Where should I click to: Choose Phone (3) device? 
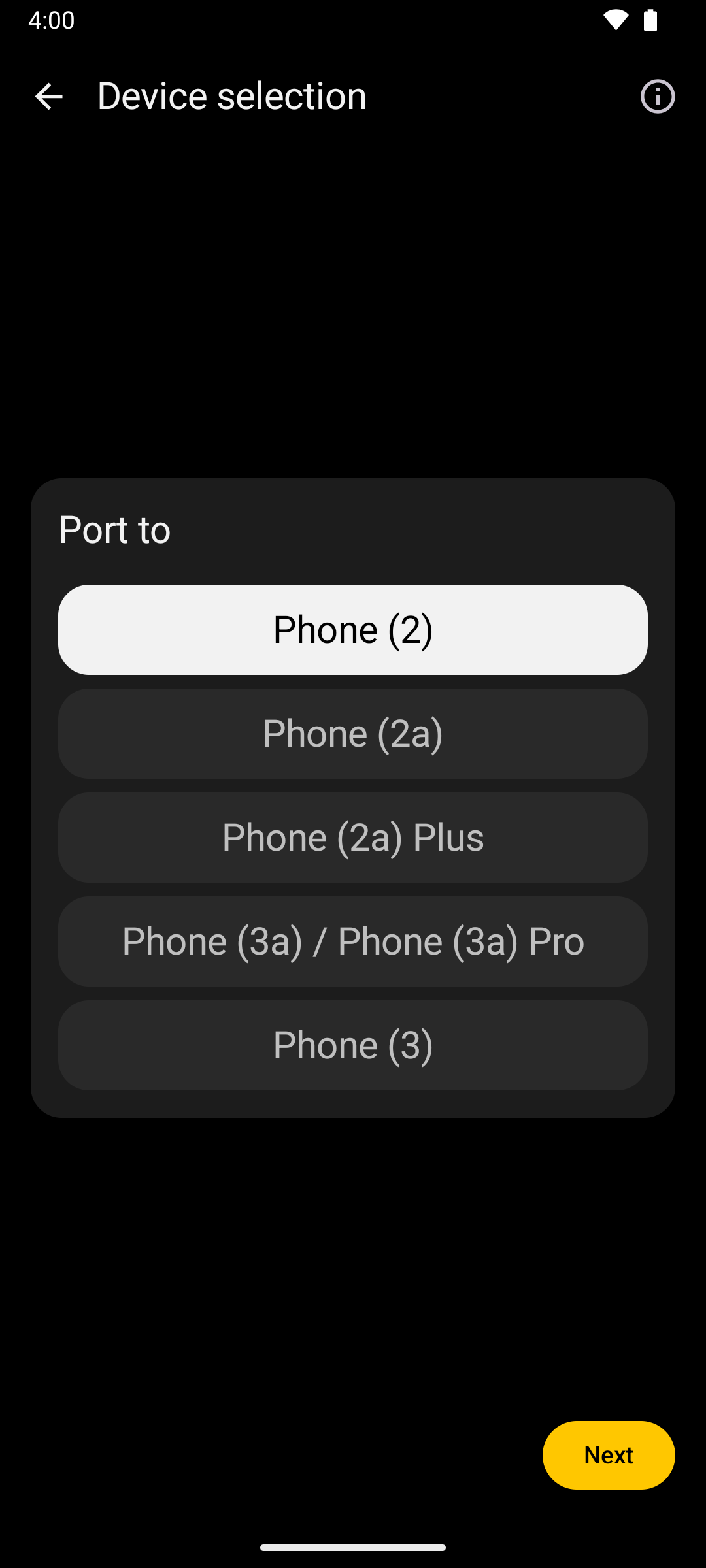[x=353, y=1045]
